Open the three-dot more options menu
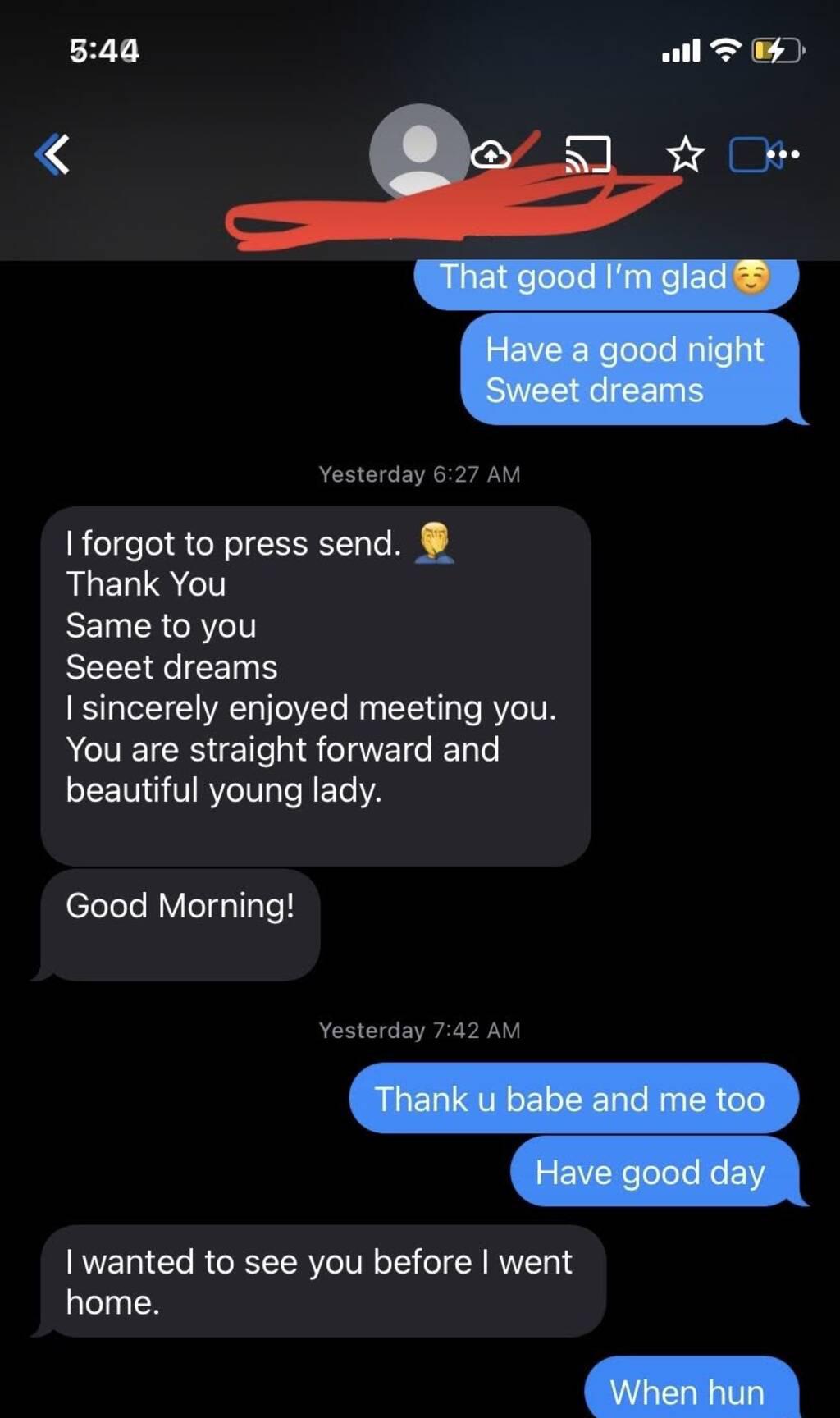Viewport: 840px width, 1418px height. tap(786, 153)
